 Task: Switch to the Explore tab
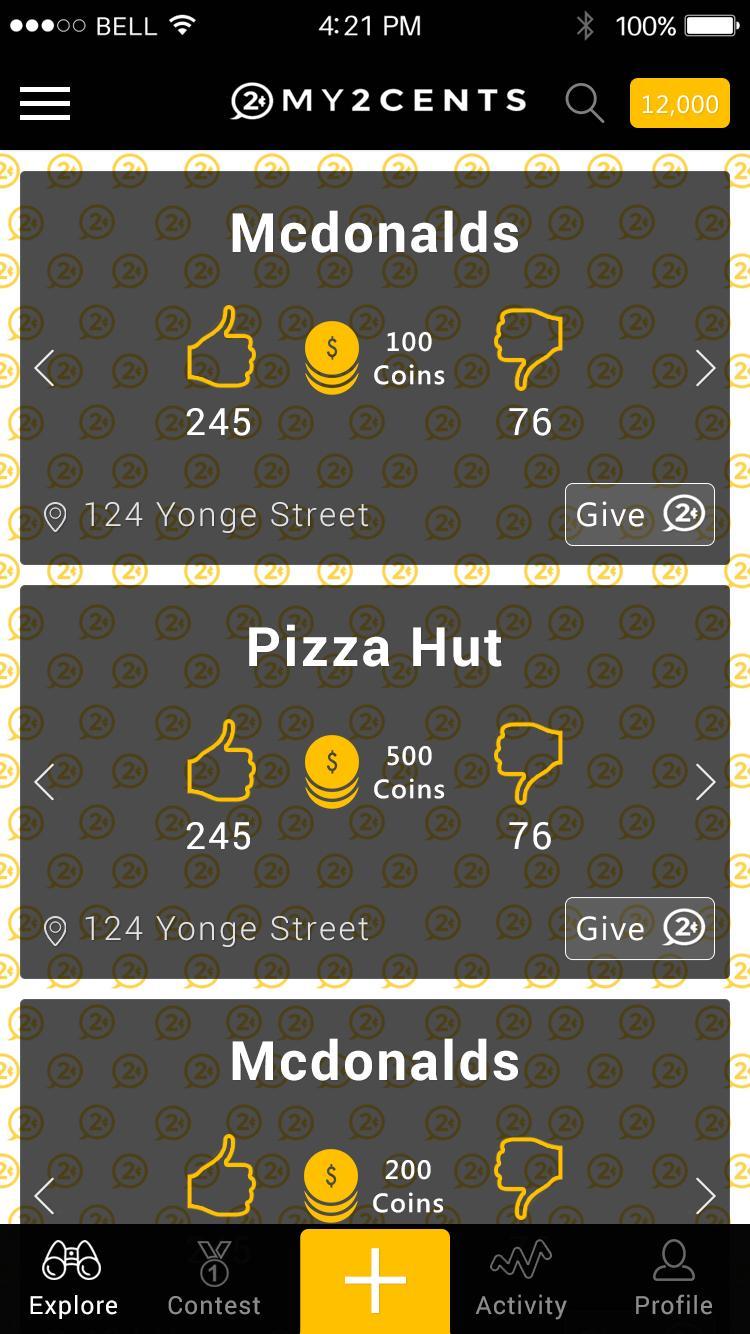coord(73,1279)
